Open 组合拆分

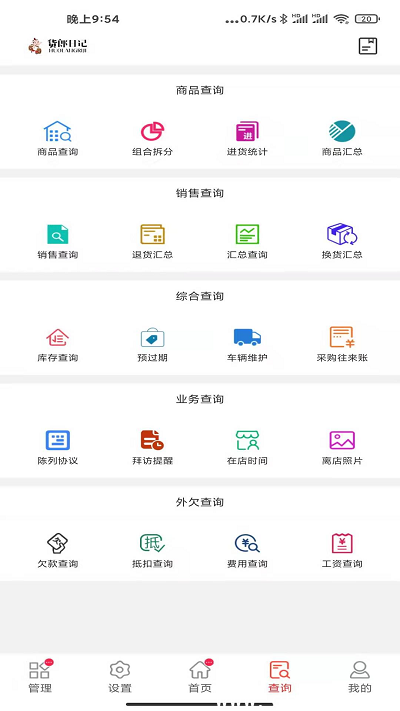pyautogui.click(x=152, y=139)
